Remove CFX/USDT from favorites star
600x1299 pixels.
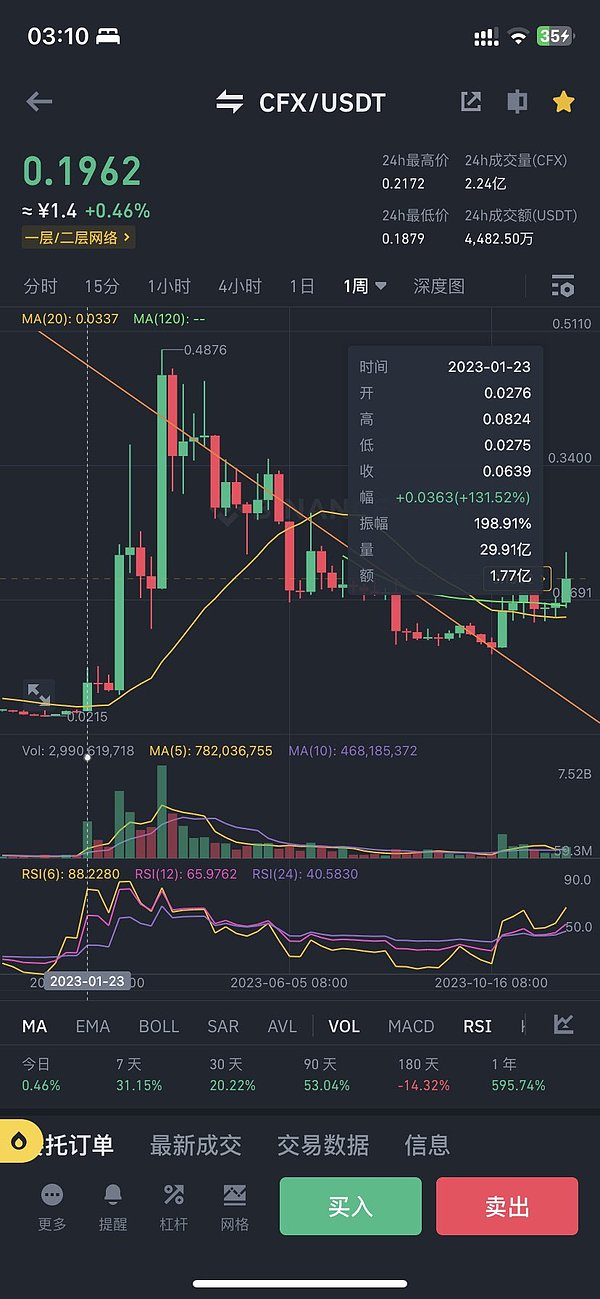[x=563, y=101]
